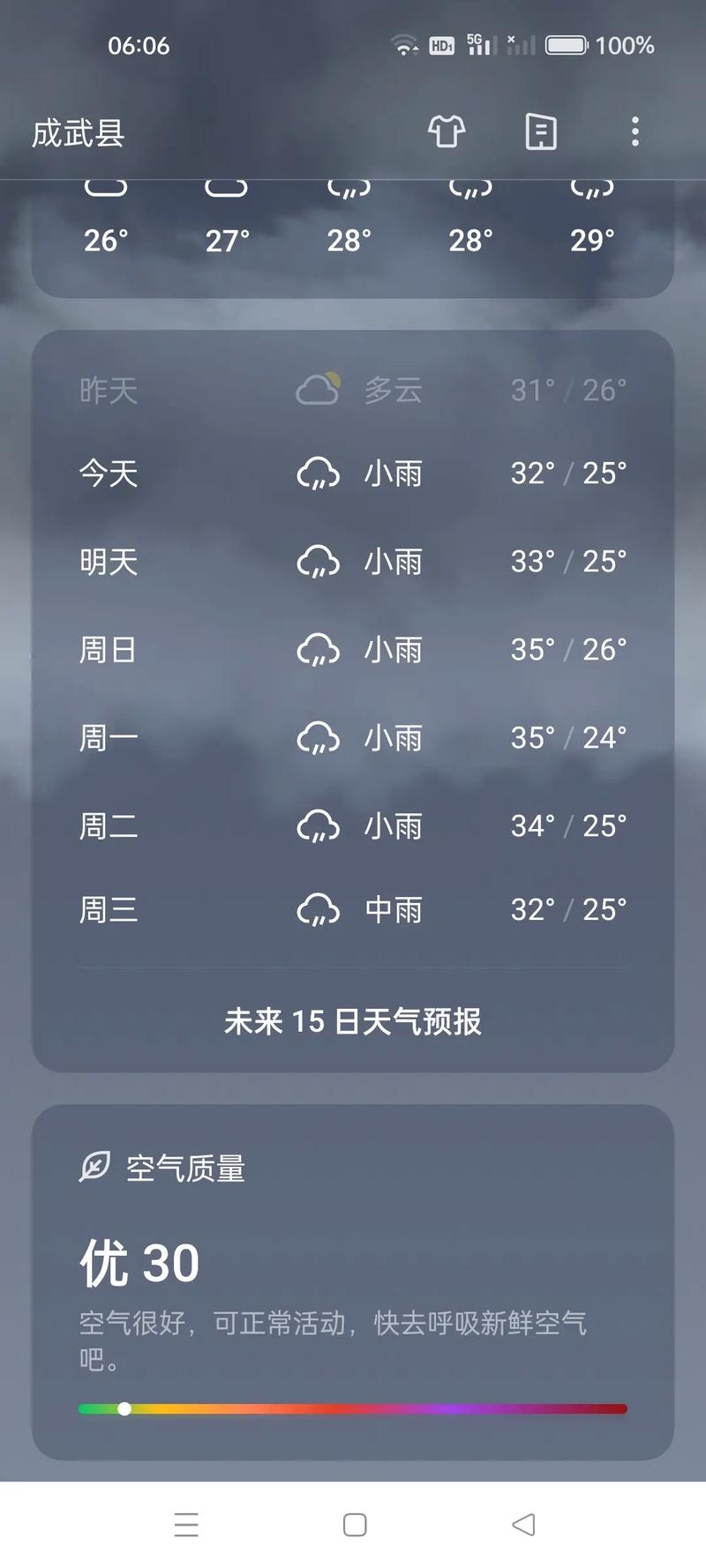Open the weather news page icon
Screen dimensions: 706x1568
pos(539,131)
